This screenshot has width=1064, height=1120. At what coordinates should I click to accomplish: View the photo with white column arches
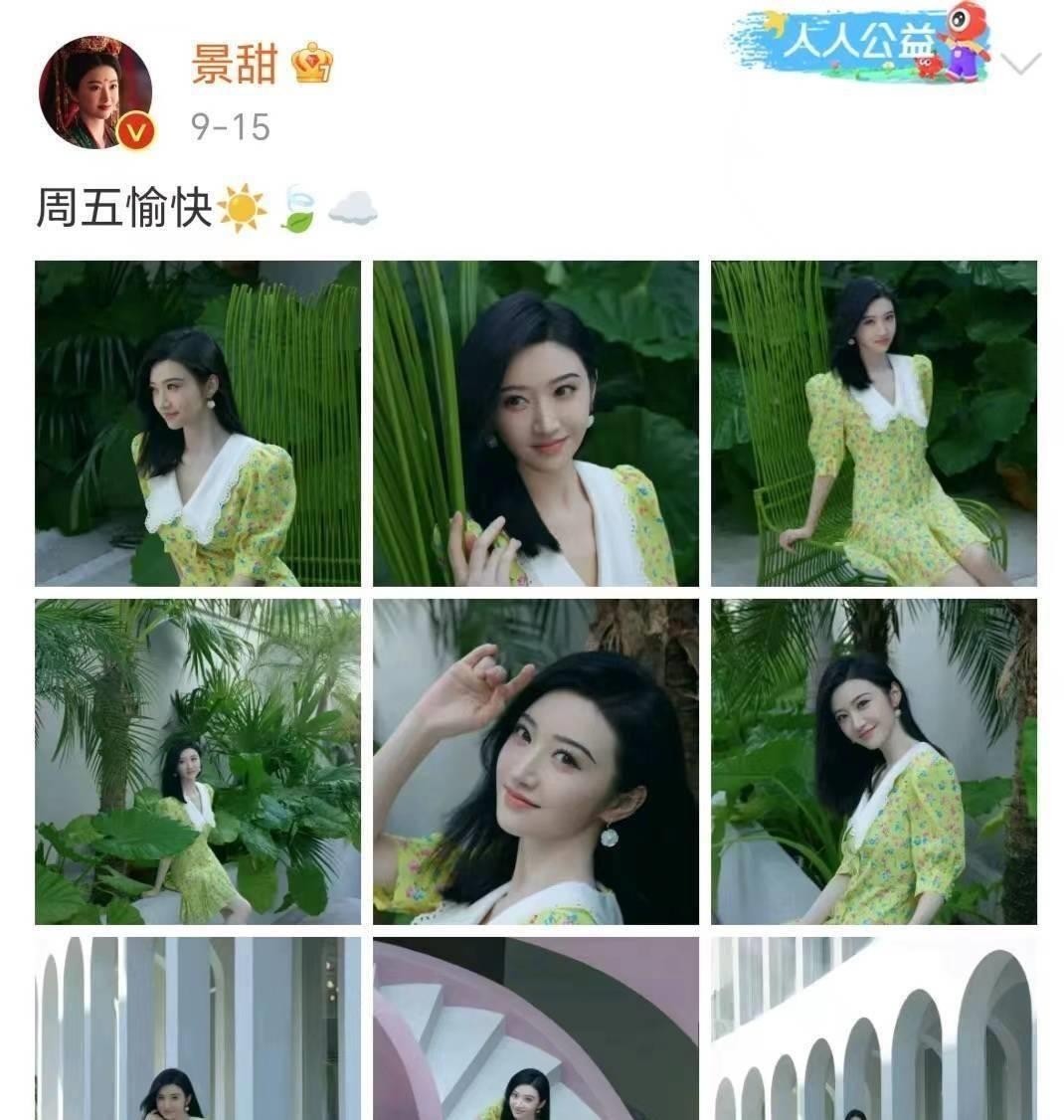click(198, 1028)
